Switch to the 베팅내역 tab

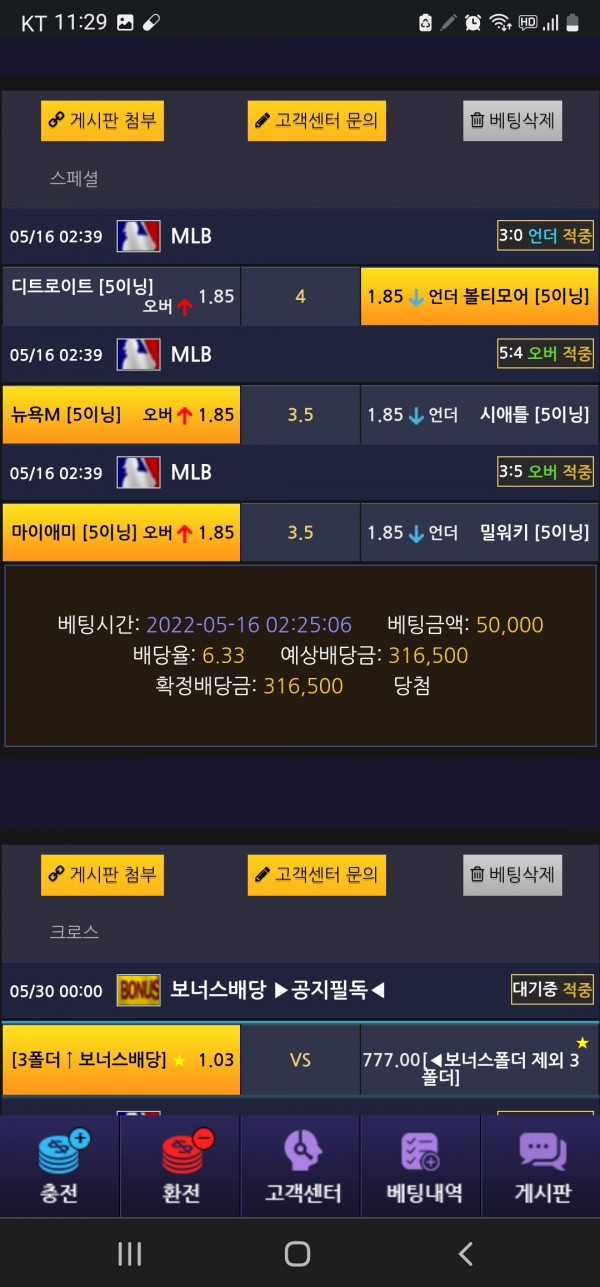(x=421, y=1167)
